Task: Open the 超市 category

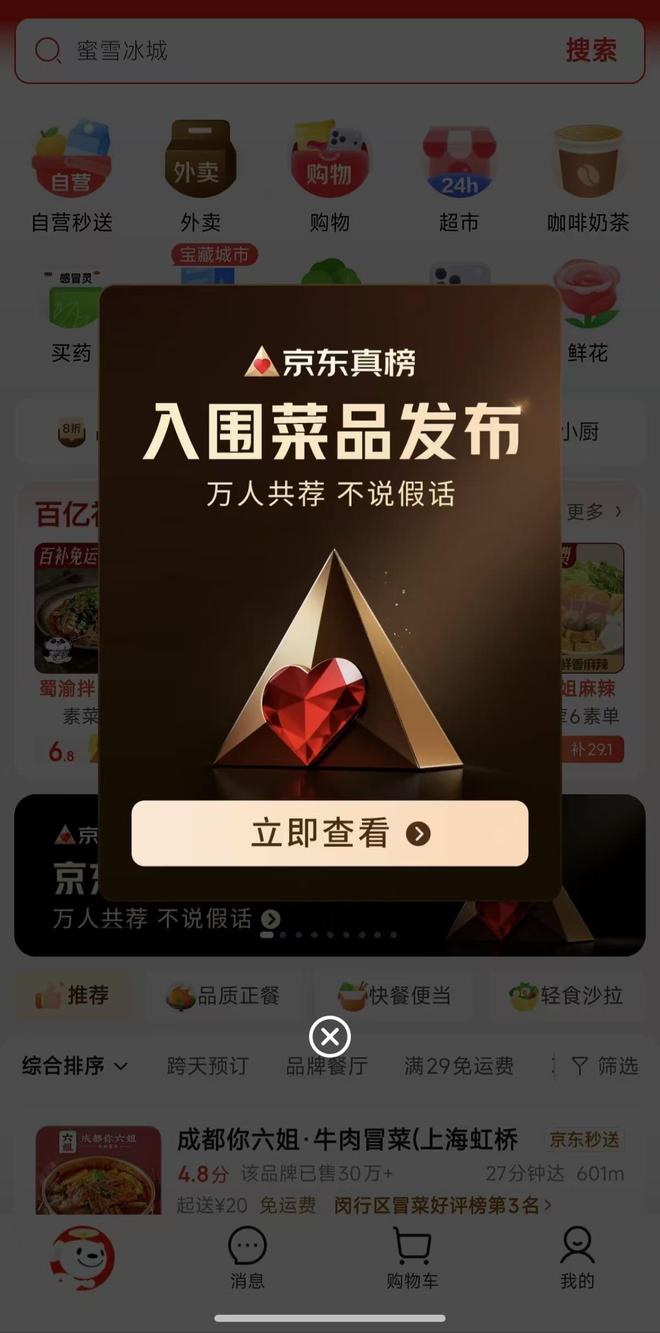Action: [459, 178]
